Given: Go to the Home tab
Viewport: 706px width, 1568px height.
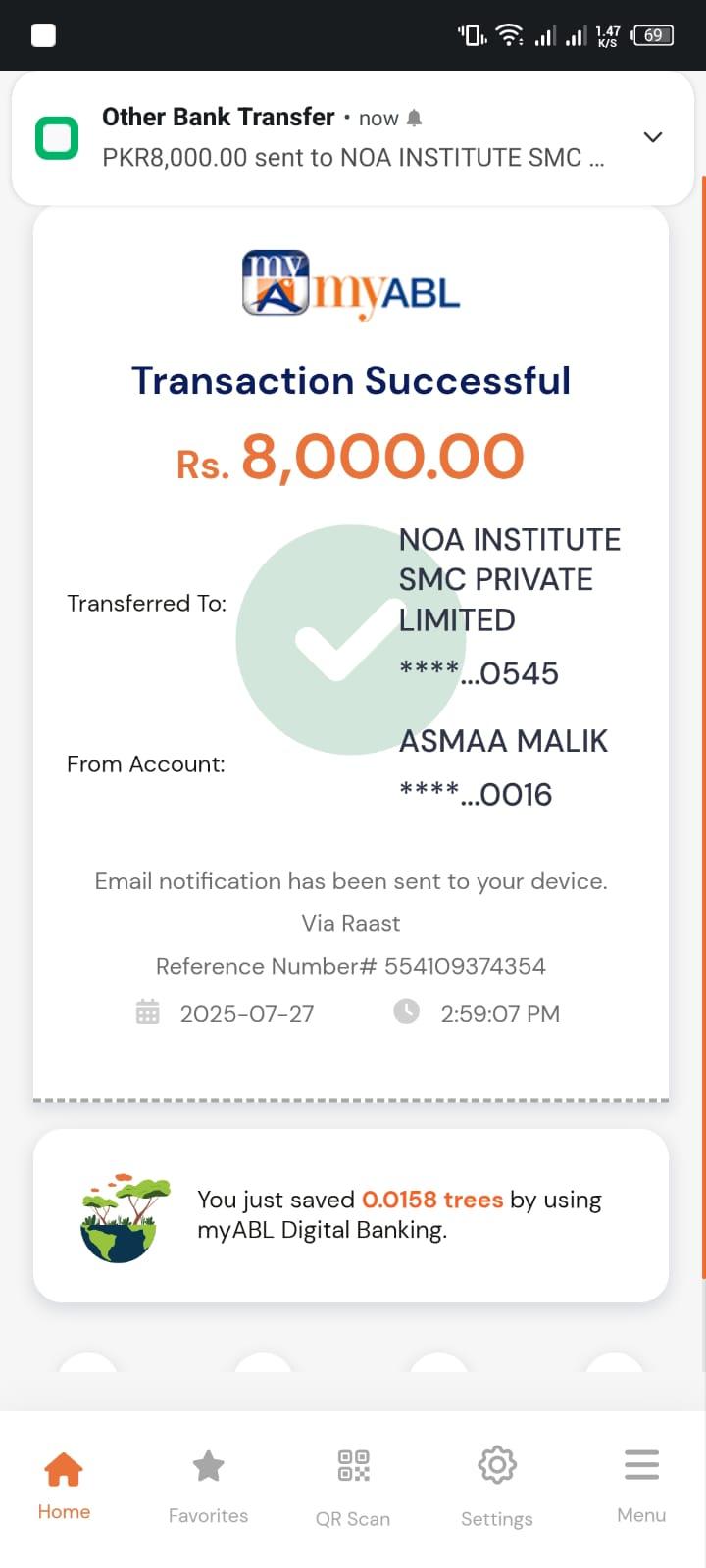Looking at the screenshot, I should click(x=64, y=1485).
